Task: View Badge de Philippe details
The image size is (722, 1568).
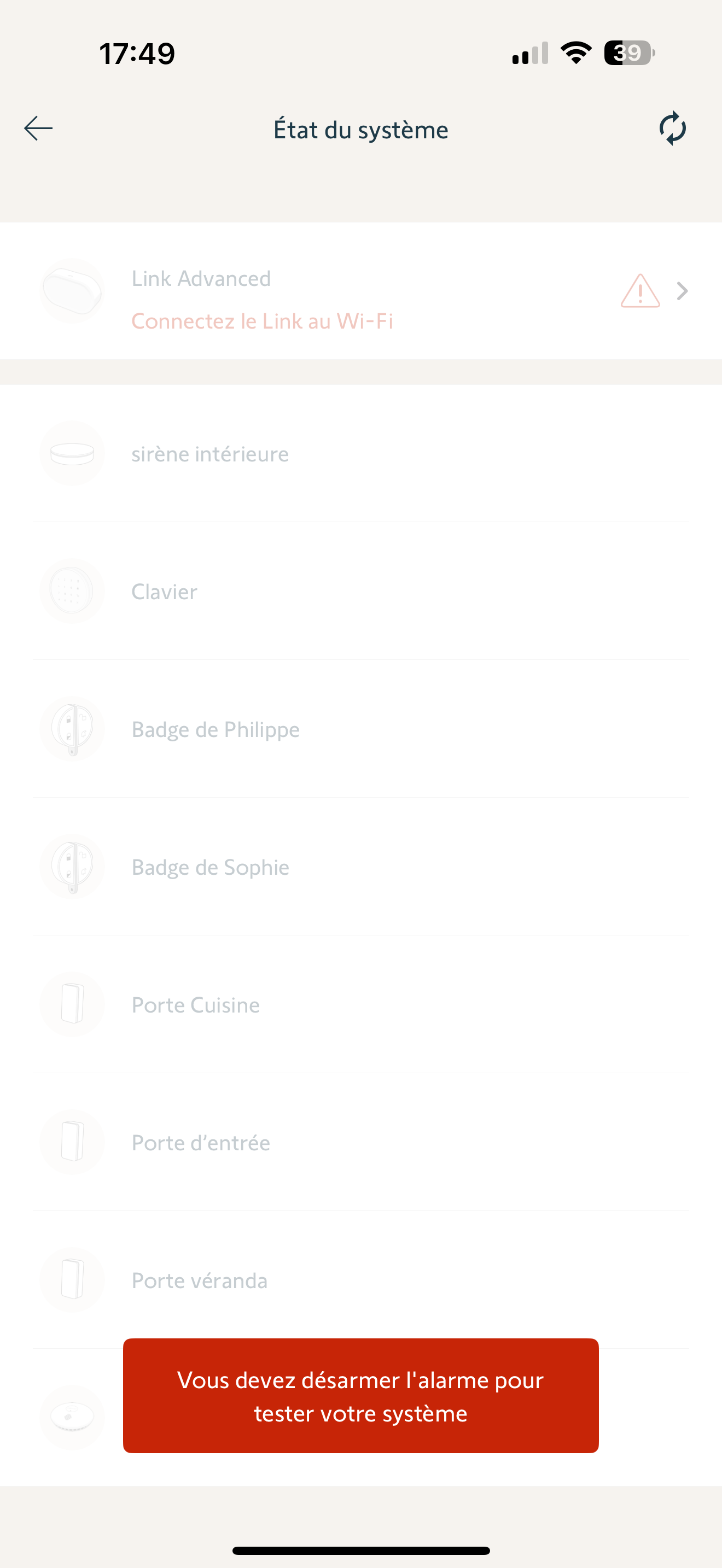Action: point(360,729)
